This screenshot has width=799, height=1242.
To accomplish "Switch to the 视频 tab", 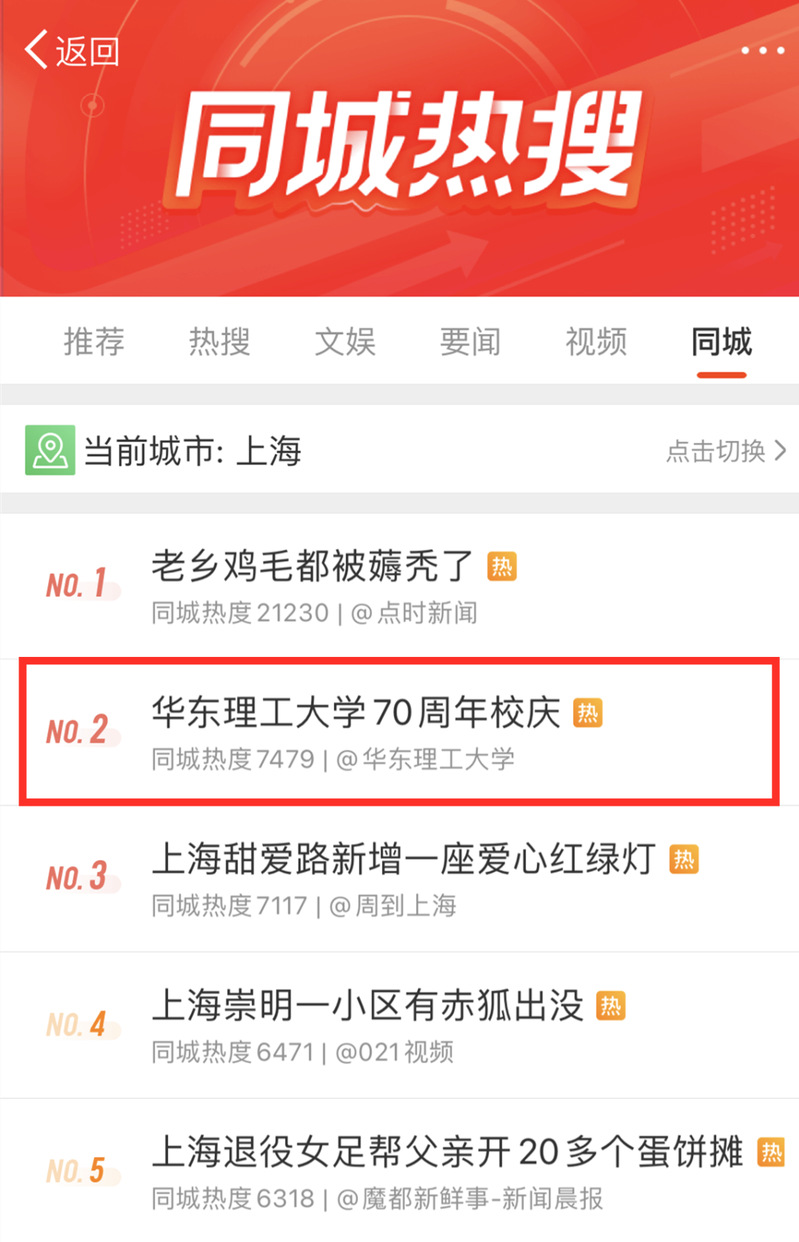I will (596, 342).
